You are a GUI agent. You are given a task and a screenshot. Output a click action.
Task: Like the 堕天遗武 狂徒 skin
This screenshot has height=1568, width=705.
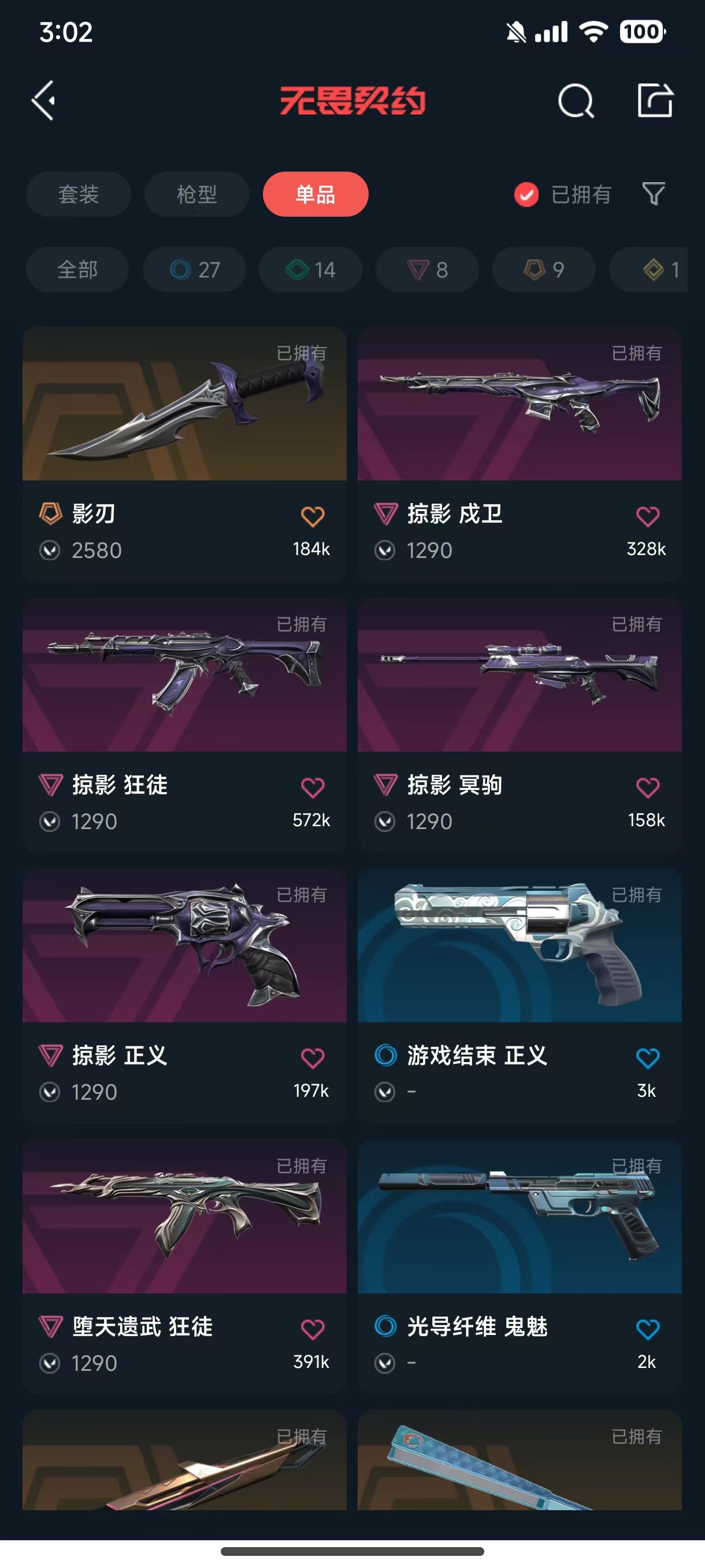313,1329
